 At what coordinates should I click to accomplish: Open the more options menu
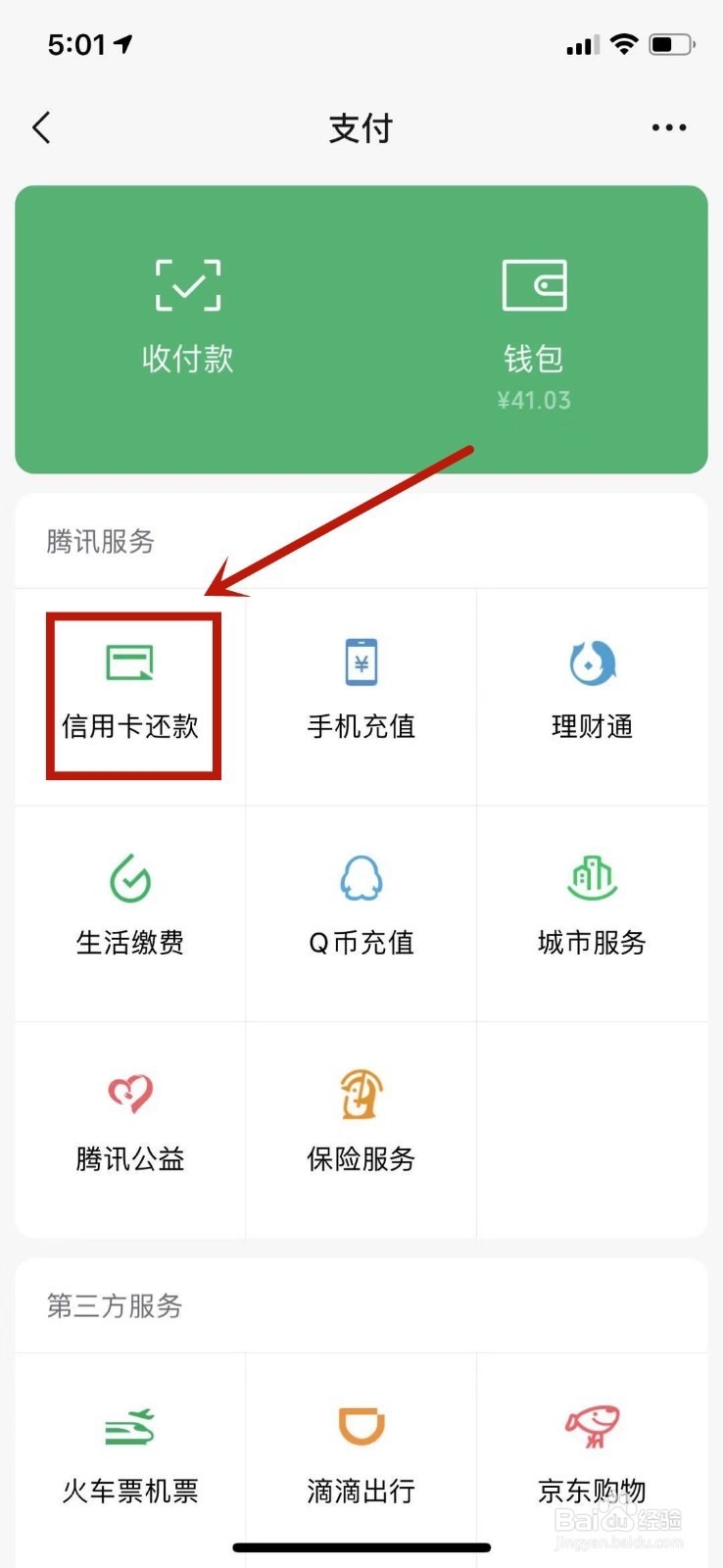(668, 127)
